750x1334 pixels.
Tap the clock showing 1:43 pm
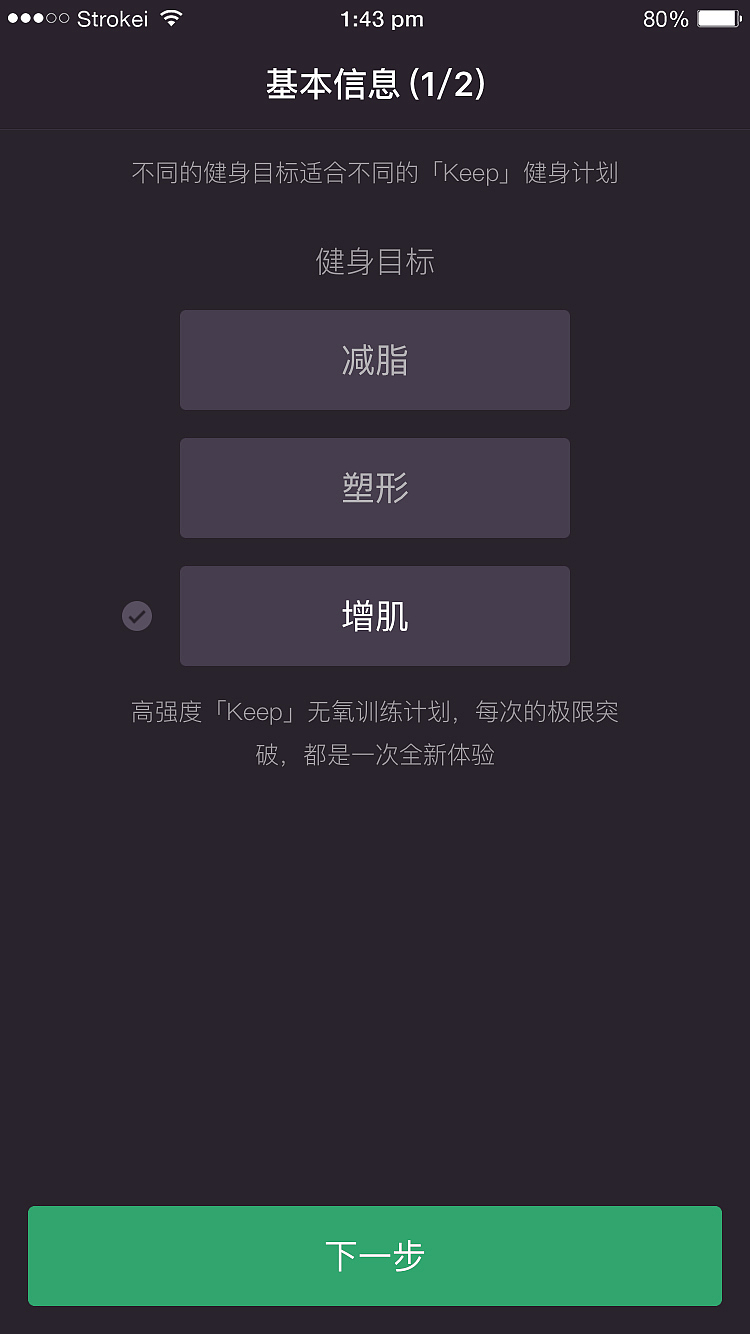click(383, 18)
